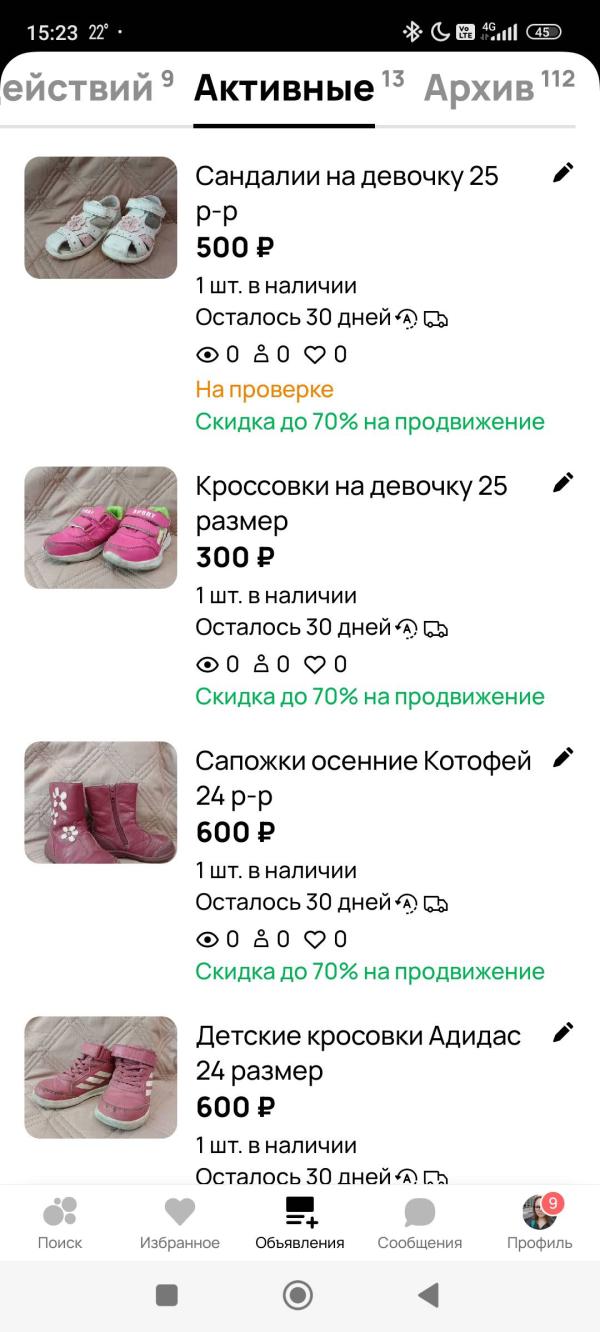Open the Кроссовки на девочку 25 размер listing
600x1332 pixels.
(351, 503)
